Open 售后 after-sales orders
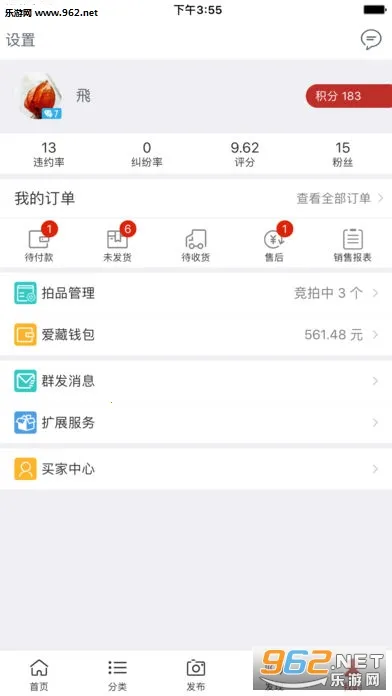Image resolution: width=392 pixels, height=696 pixels. point(274,244)
